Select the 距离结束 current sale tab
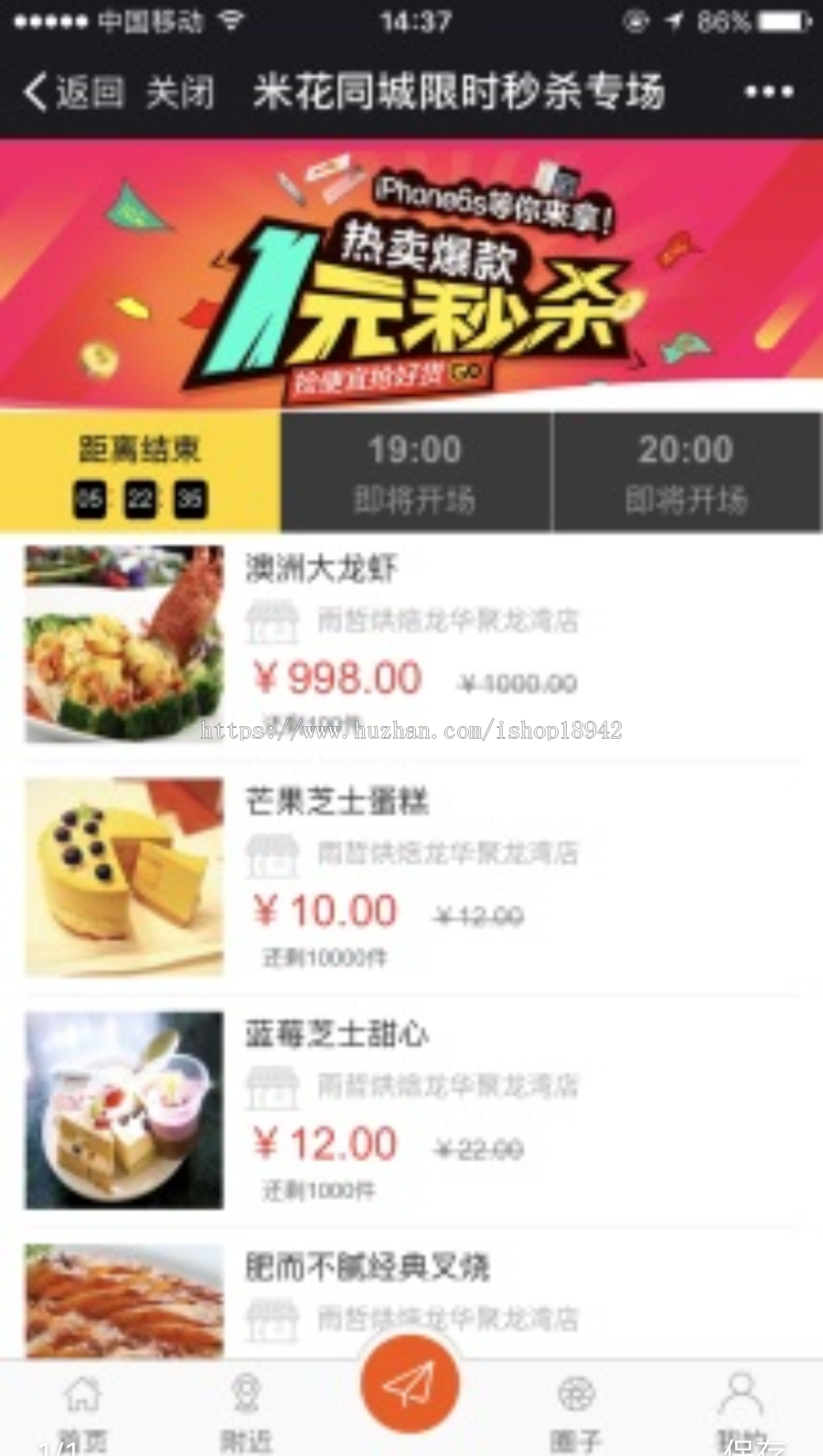The width and height of the screenshot is (823, 1456). (x=140, y=472)
